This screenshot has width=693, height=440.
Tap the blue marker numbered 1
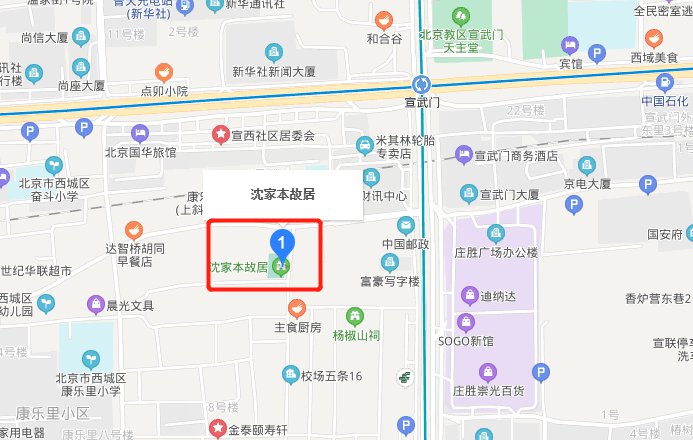tap(282, 242)
